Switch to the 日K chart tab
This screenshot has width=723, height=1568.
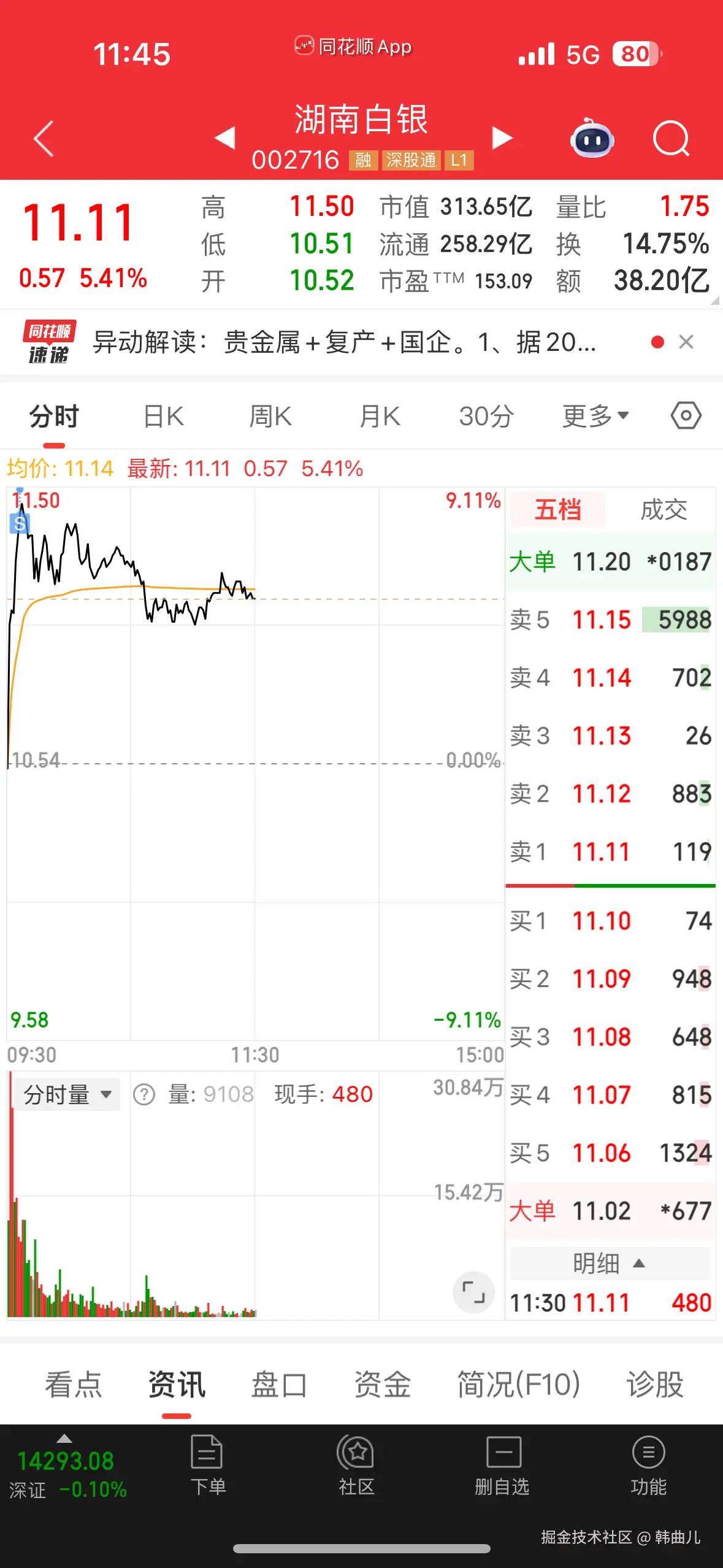(x=163, y=417)
